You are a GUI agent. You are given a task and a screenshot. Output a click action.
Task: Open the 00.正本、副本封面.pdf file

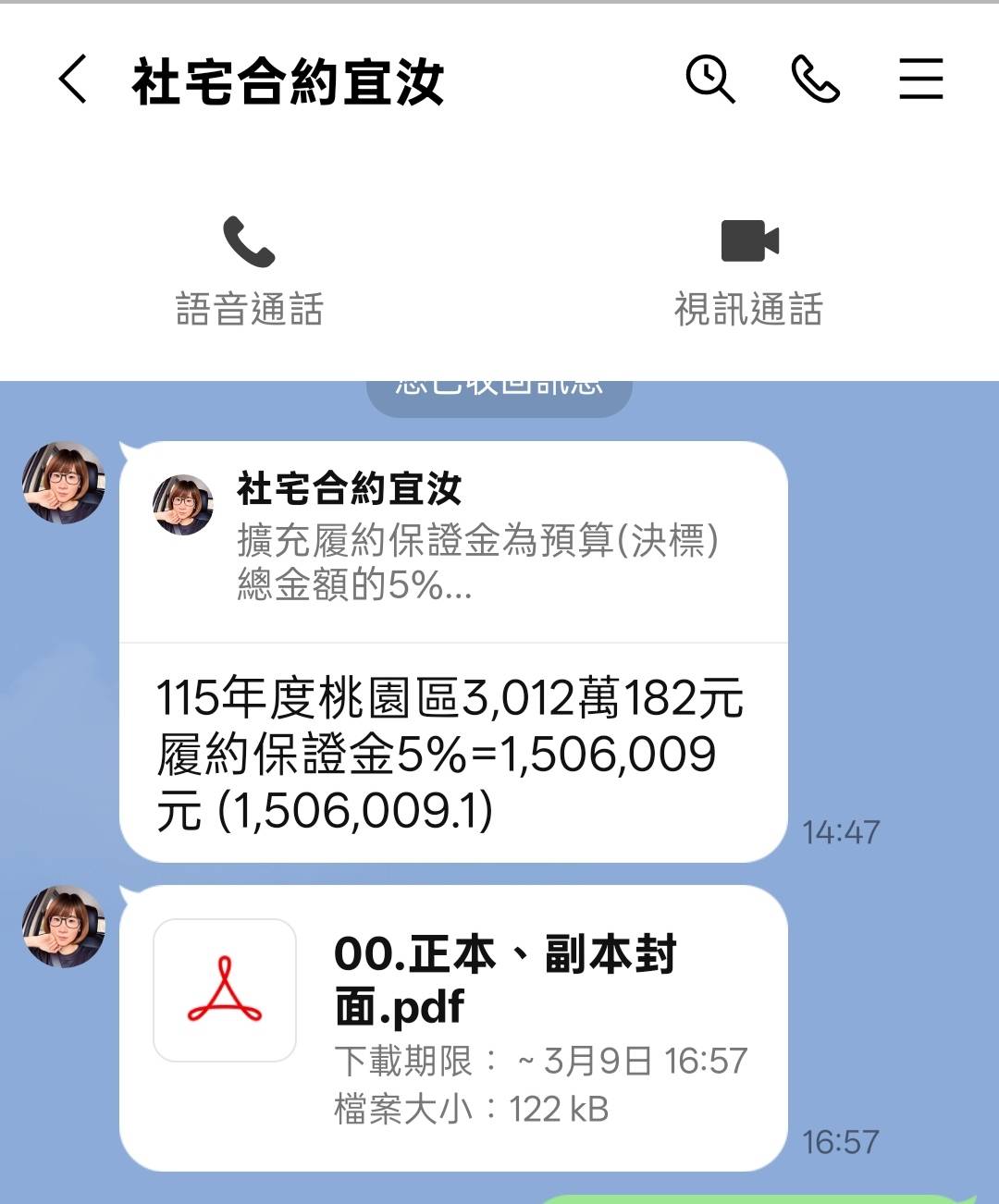pos(453,1026)
